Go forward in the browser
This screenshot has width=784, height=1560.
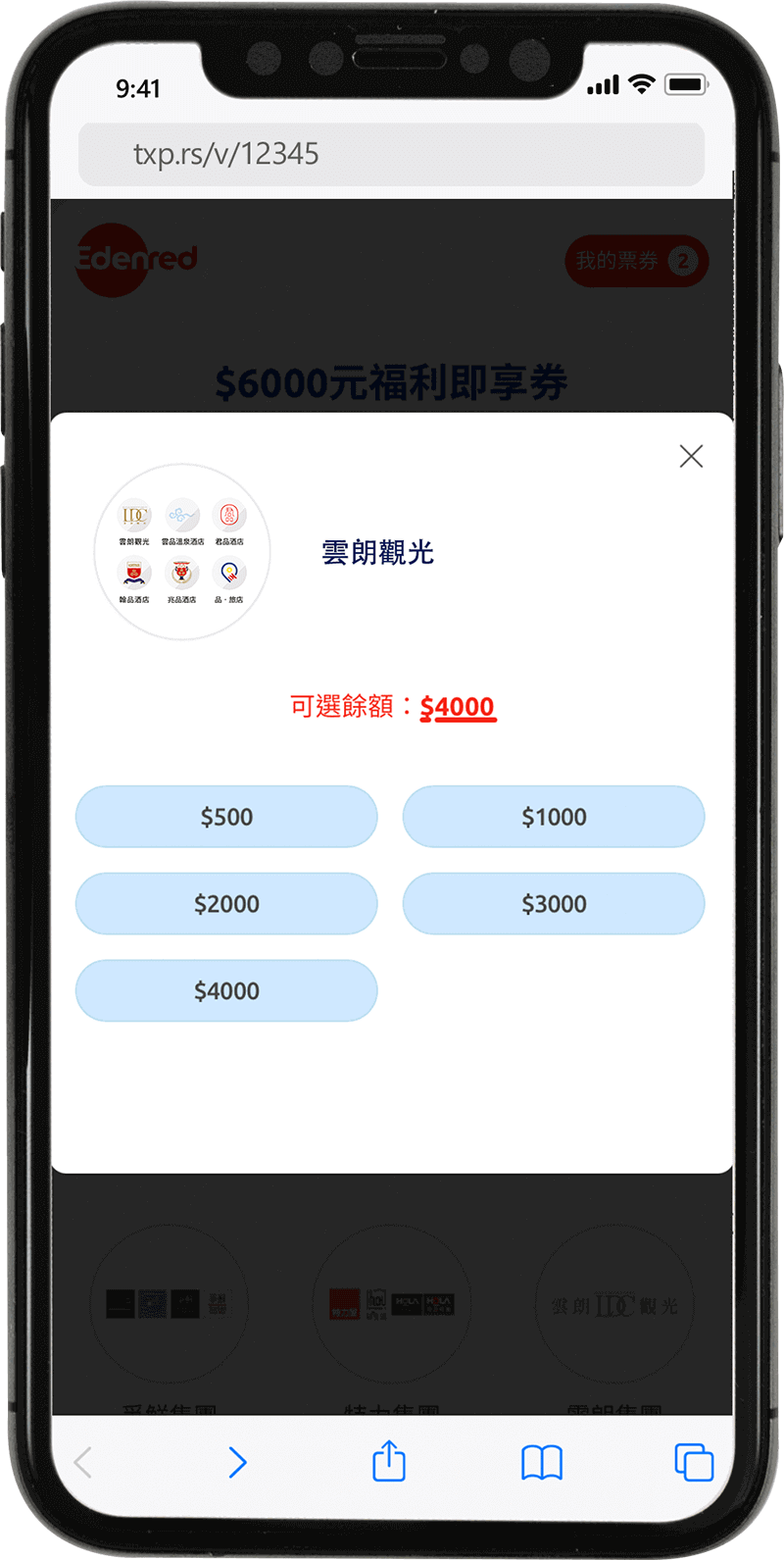(237, 1462)
